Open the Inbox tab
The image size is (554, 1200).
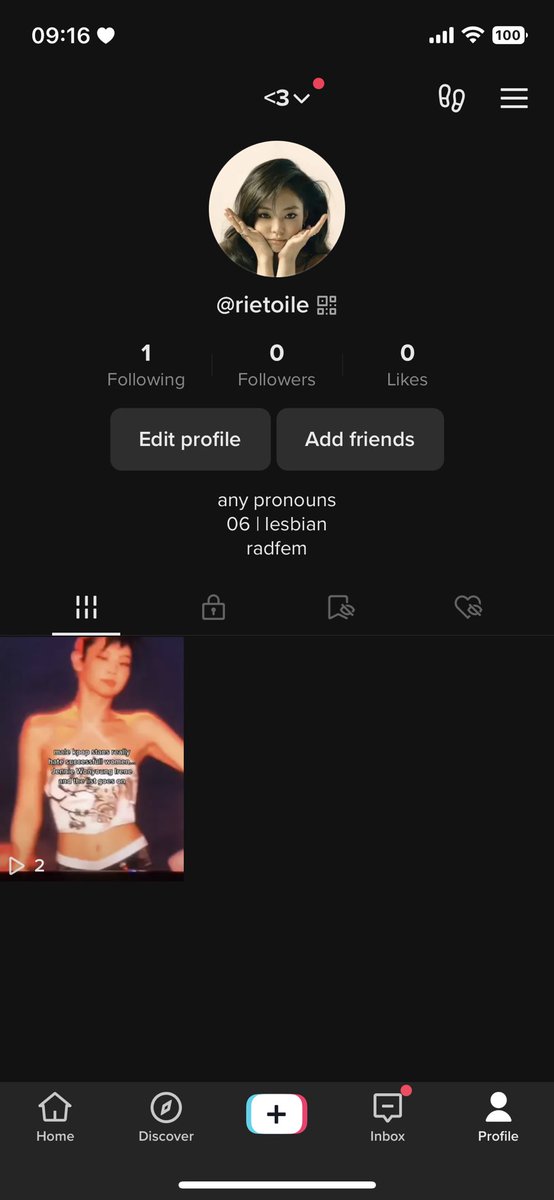(387, 1117)
